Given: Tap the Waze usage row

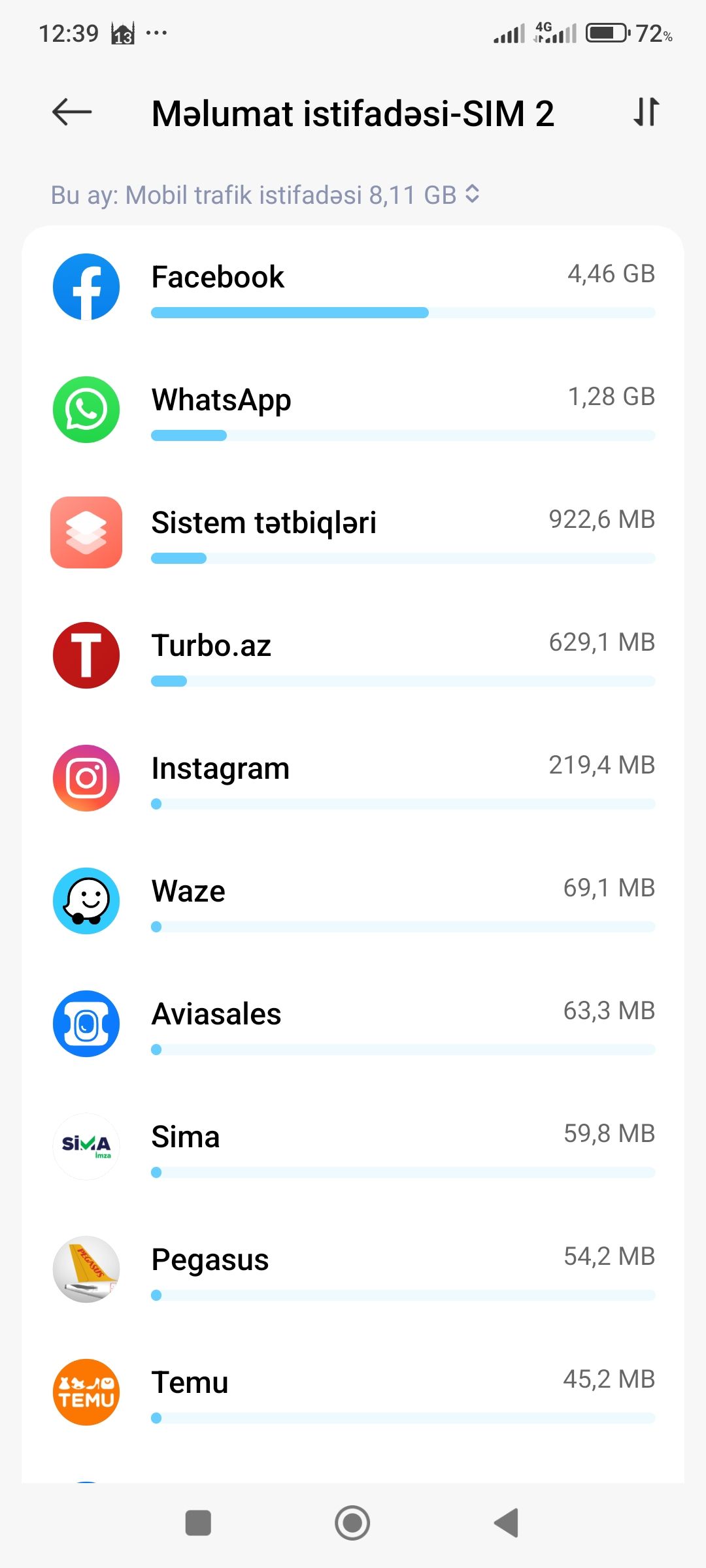Looking at the screenshot, I should [x=353, y=902].
